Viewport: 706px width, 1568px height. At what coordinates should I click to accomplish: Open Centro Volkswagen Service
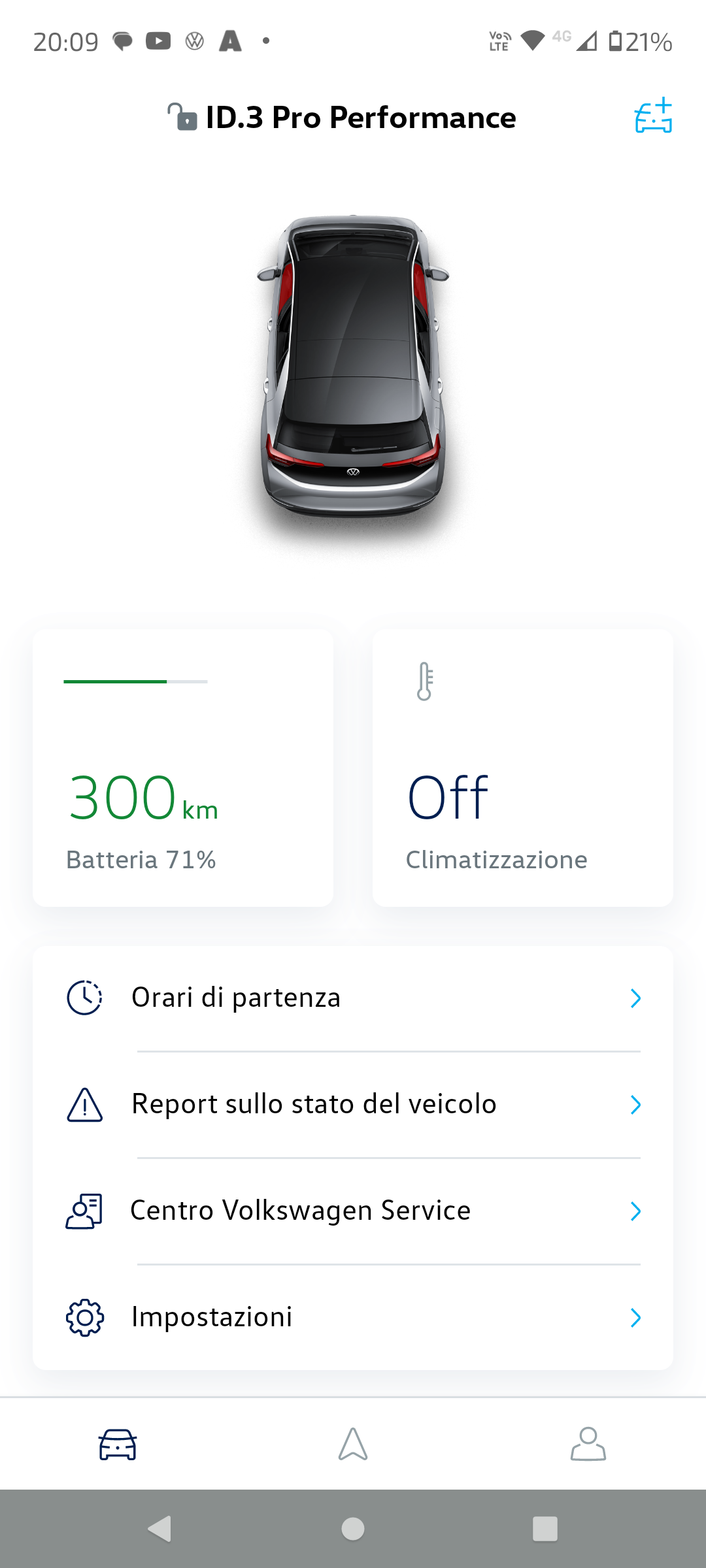coord(353,1211)
